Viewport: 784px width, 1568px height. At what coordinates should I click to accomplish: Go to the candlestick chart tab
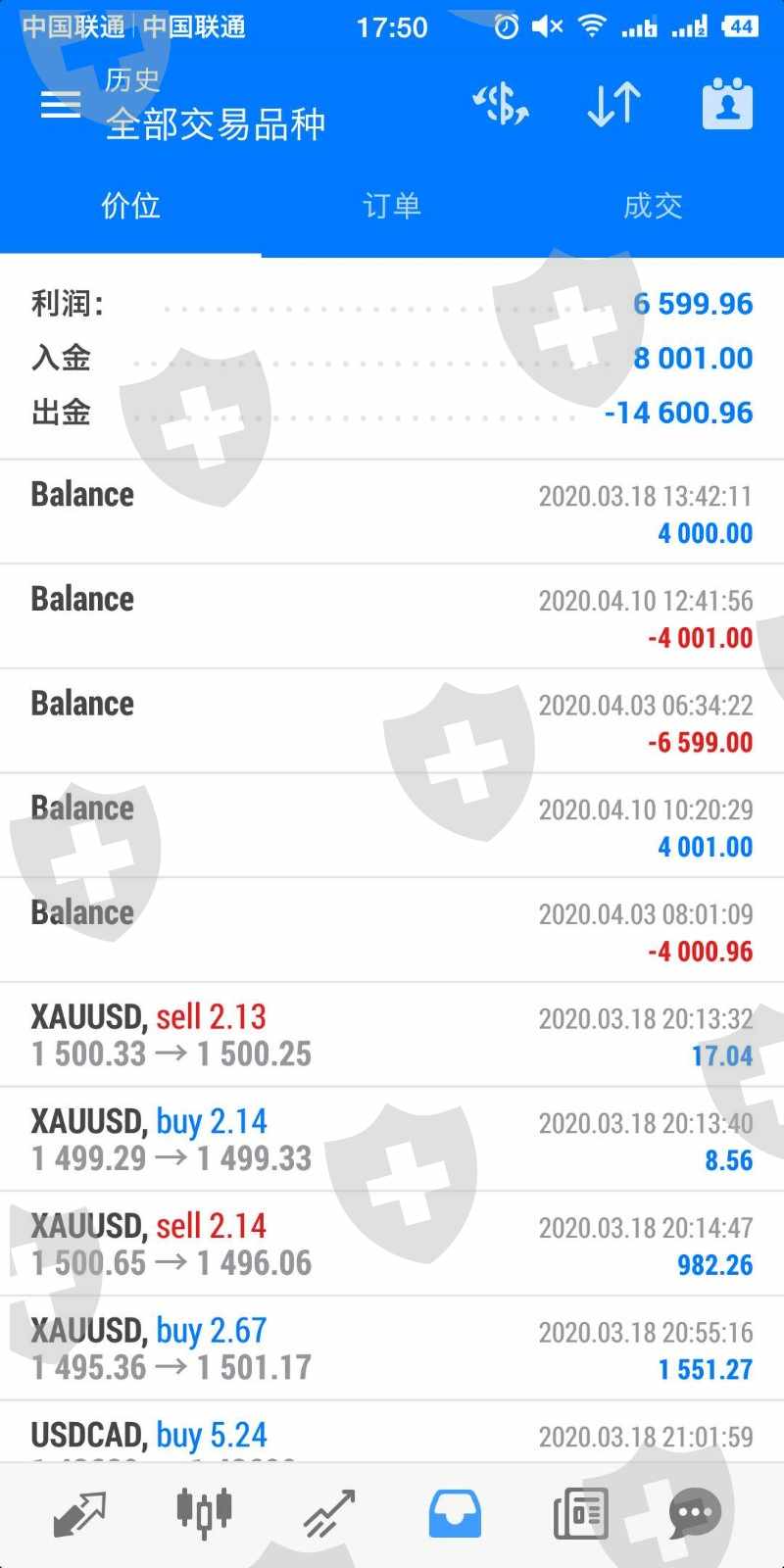pyautogui.click(x=204, y=1512)
